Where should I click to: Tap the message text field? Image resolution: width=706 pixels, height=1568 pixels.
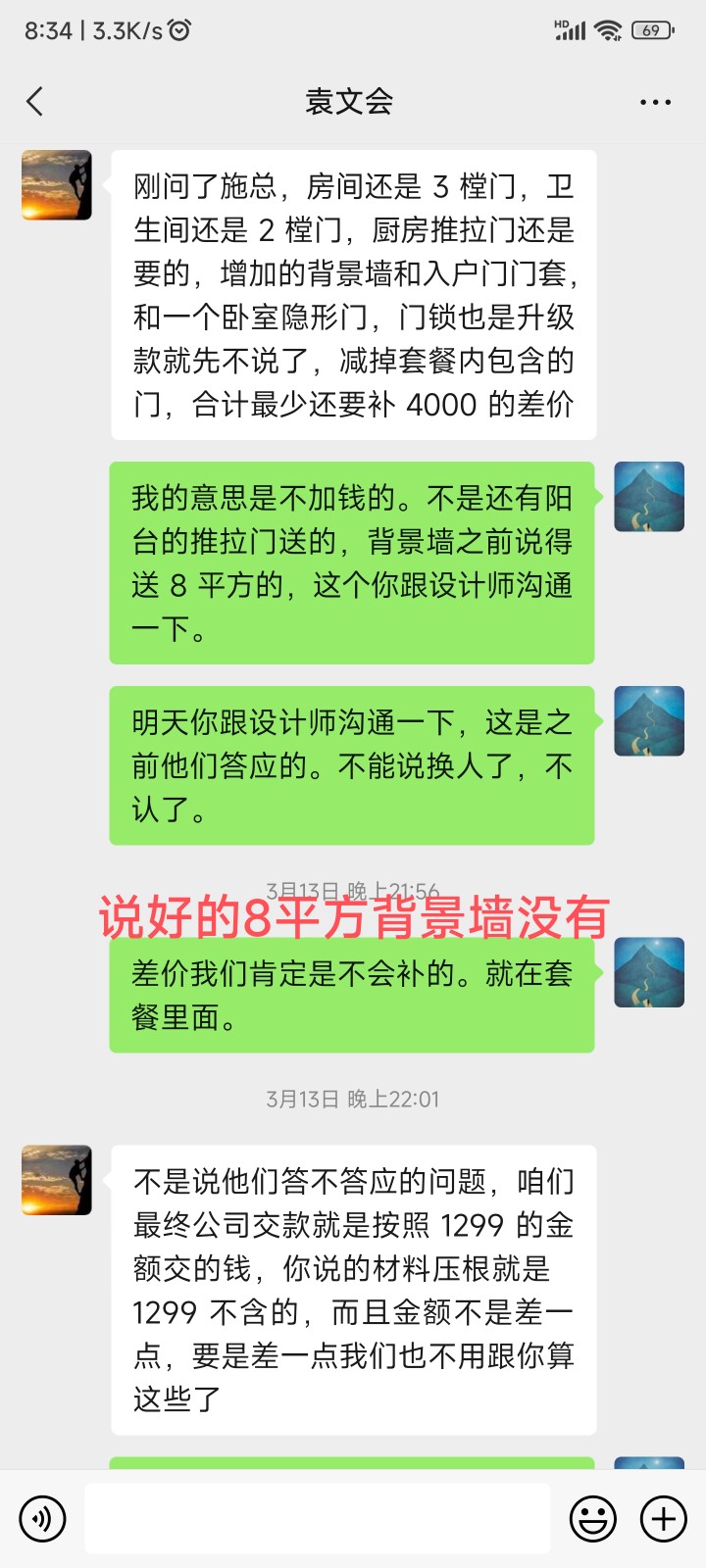317,1519
